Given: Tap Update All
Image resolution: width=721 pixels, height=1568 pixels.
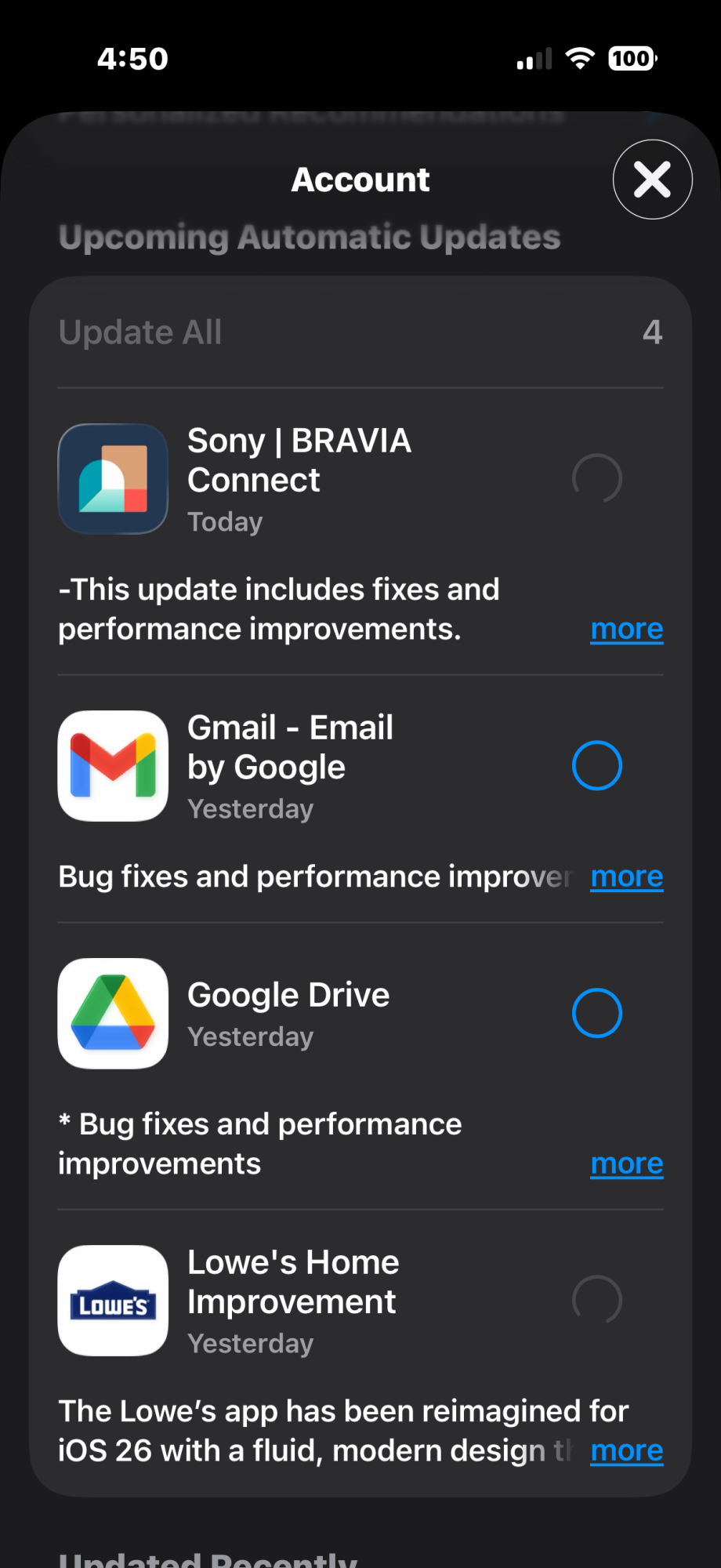Looking at the screenshot, I should point(141,332).
